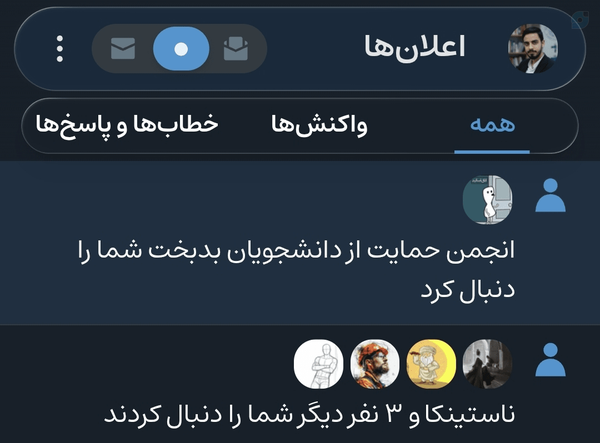Tap the black-and-white photo avatar
The width and height of the screenshot is (600, 443).
(x=488, y=364)
